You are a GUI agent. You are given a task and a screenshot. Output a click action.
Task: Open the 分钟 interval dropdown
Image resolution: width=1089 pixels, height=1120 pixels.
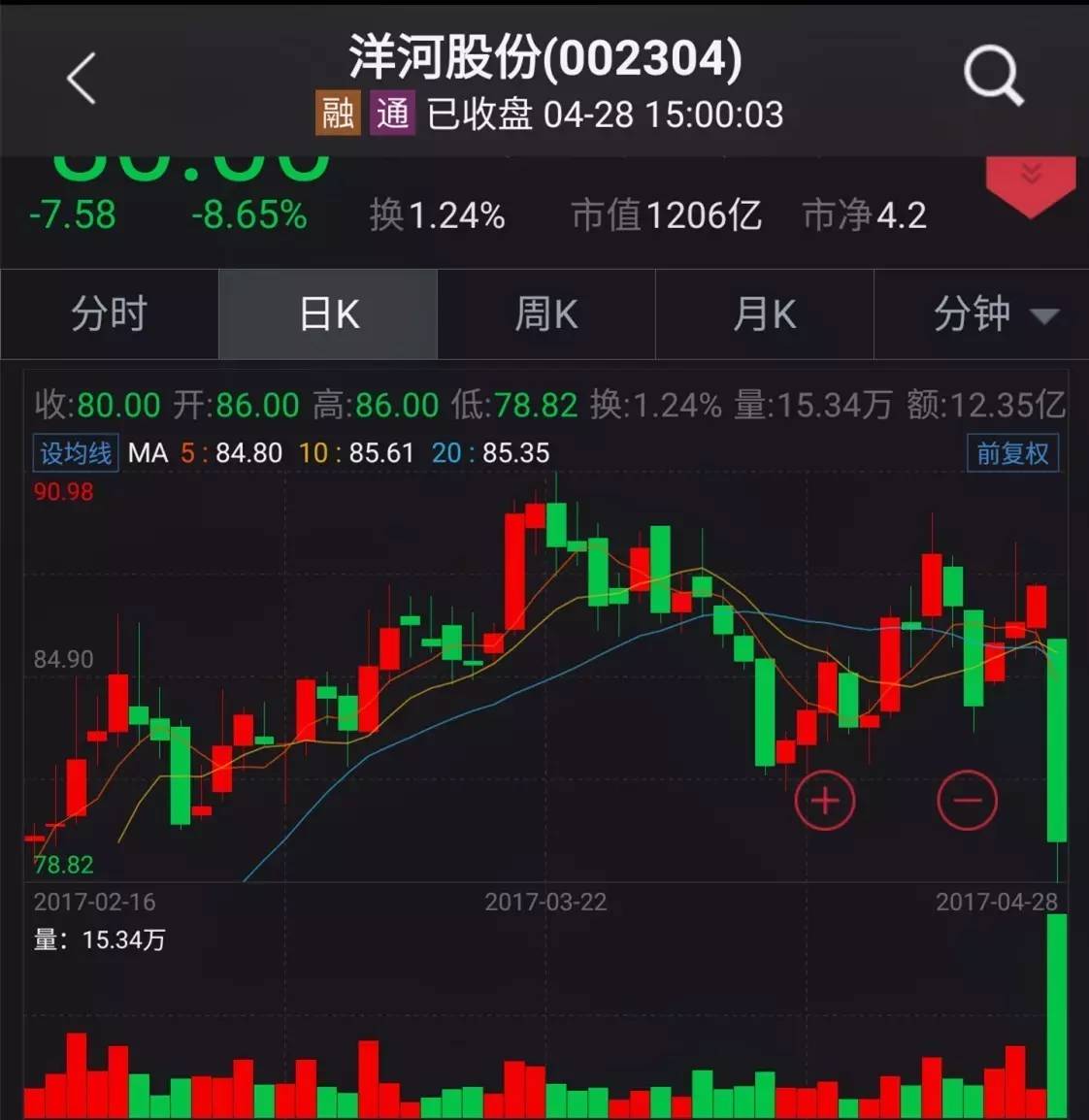(982, 314)
